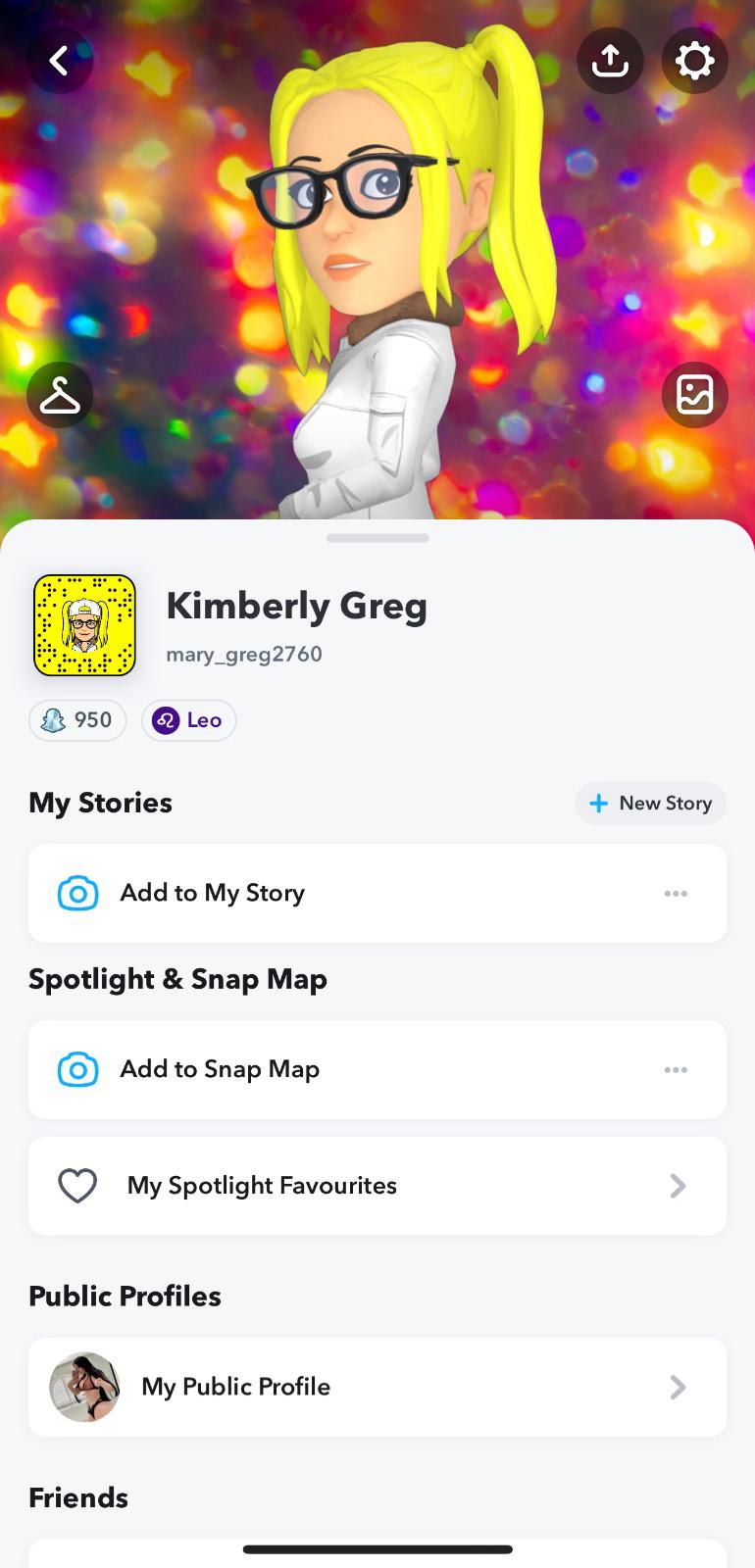Change outfit with the hanger icon
Image resolution: width=755 pixels, height=1568 pixels.
coord(60,395)
